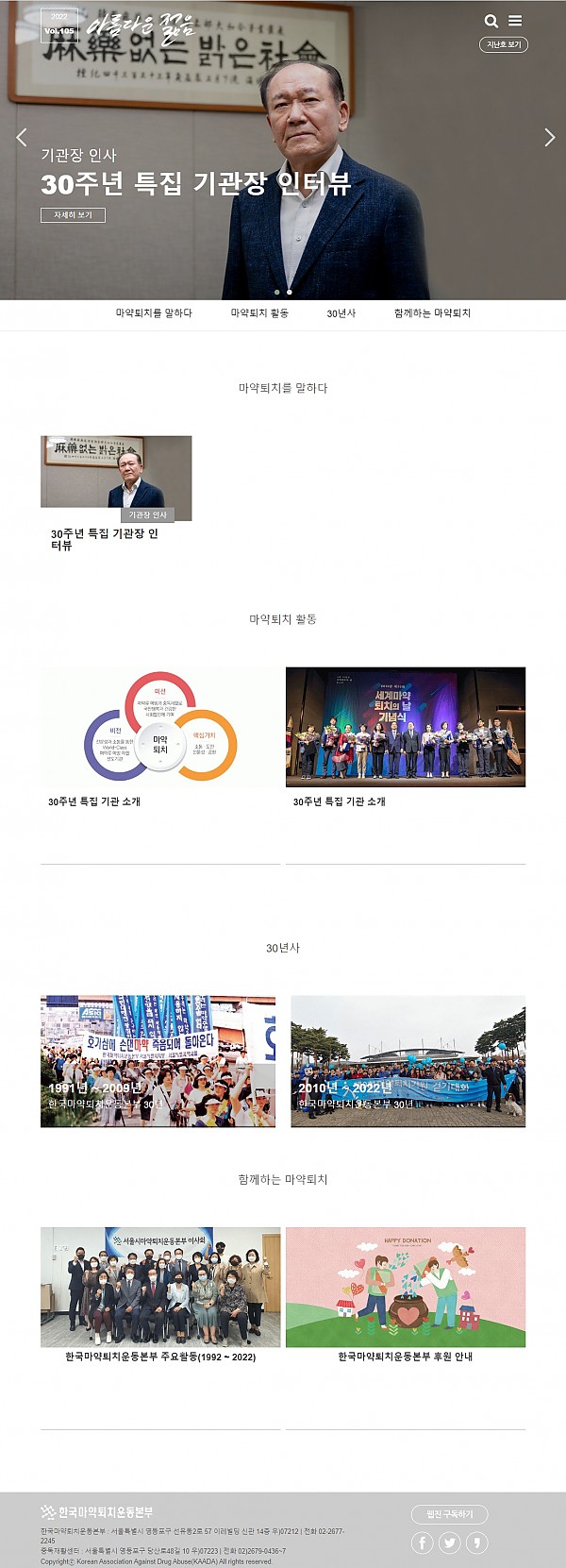This screenshot has width=566, height=1568.
Task: Open the search icon in header
Action: point(491,21)
